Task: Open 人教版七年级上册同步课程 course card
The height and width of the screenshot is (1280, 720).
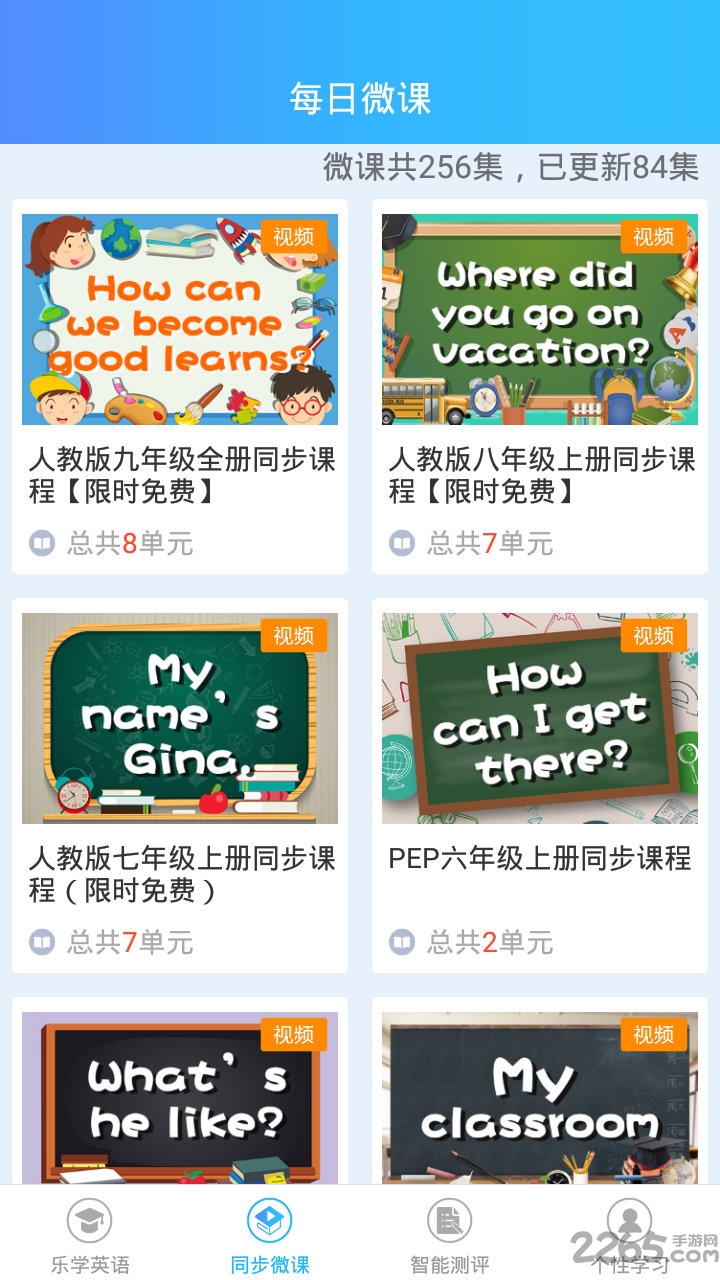Action: 180,785
